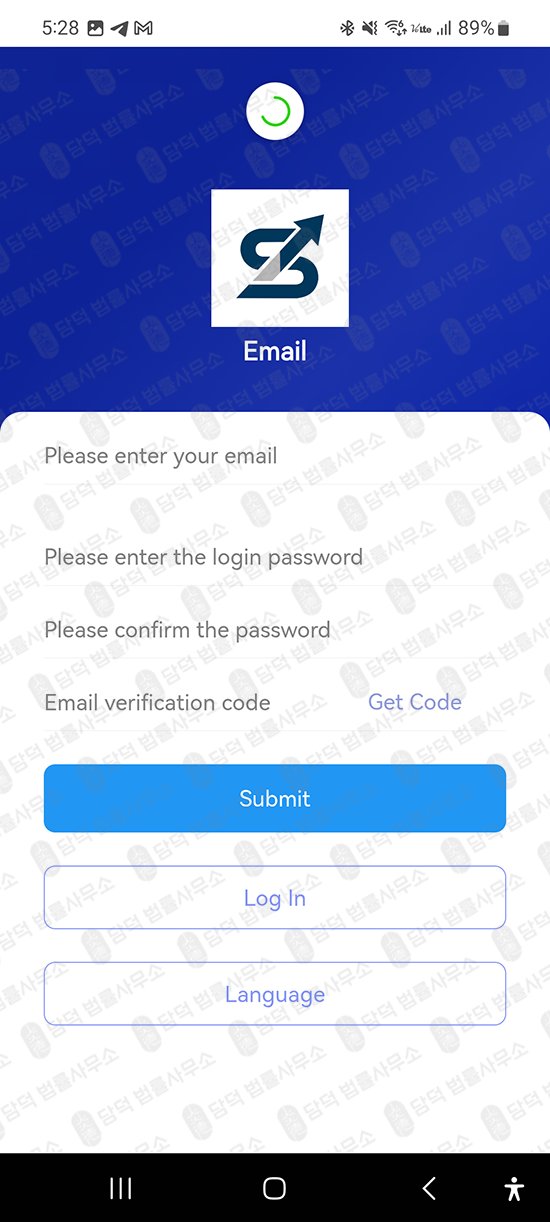
Task: Tap the email input field
Action: (x=274, y=456)
